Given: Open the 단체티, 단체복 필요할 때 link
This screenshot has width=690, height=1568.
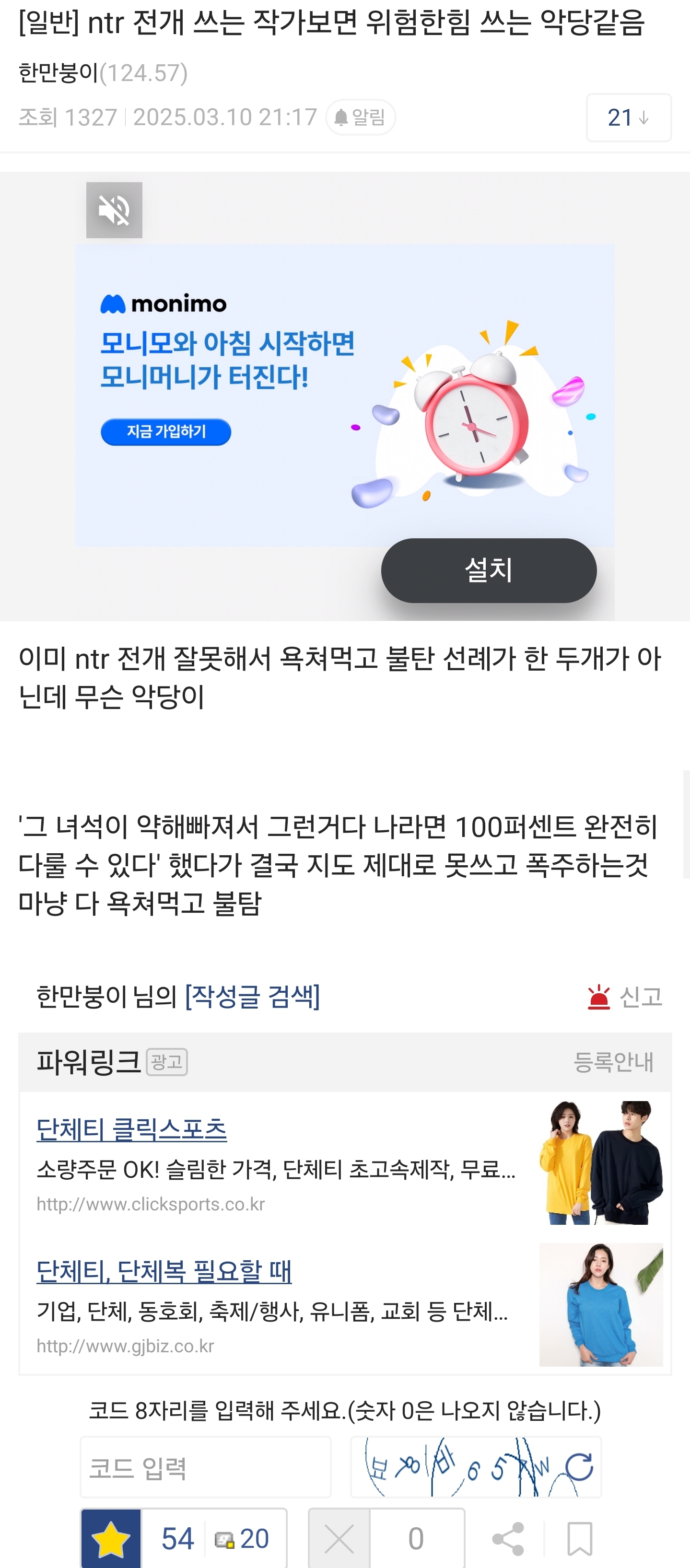Looking at the screenshot, I should 164,1271.
